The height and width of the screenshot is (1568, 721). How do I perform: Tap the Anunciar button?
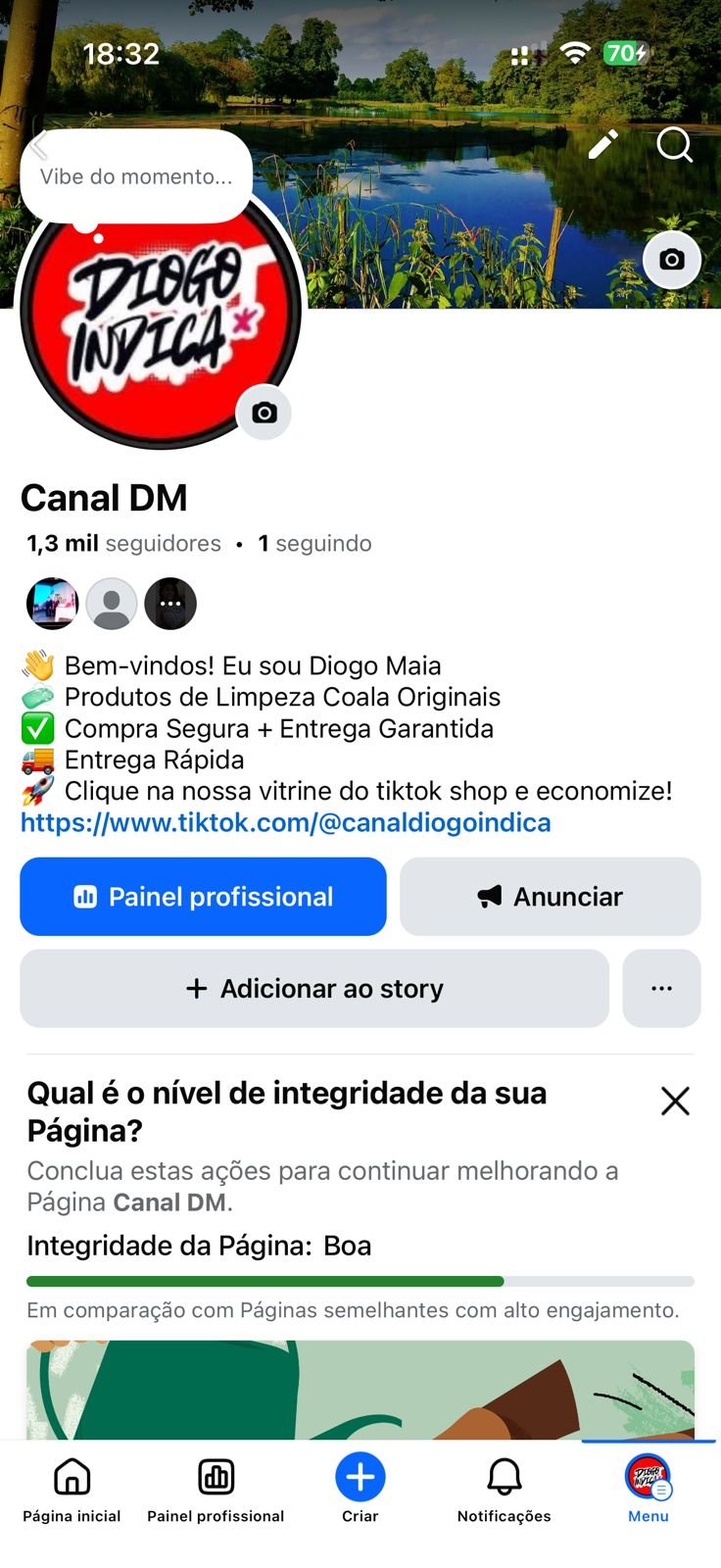[x=550, y=897]
